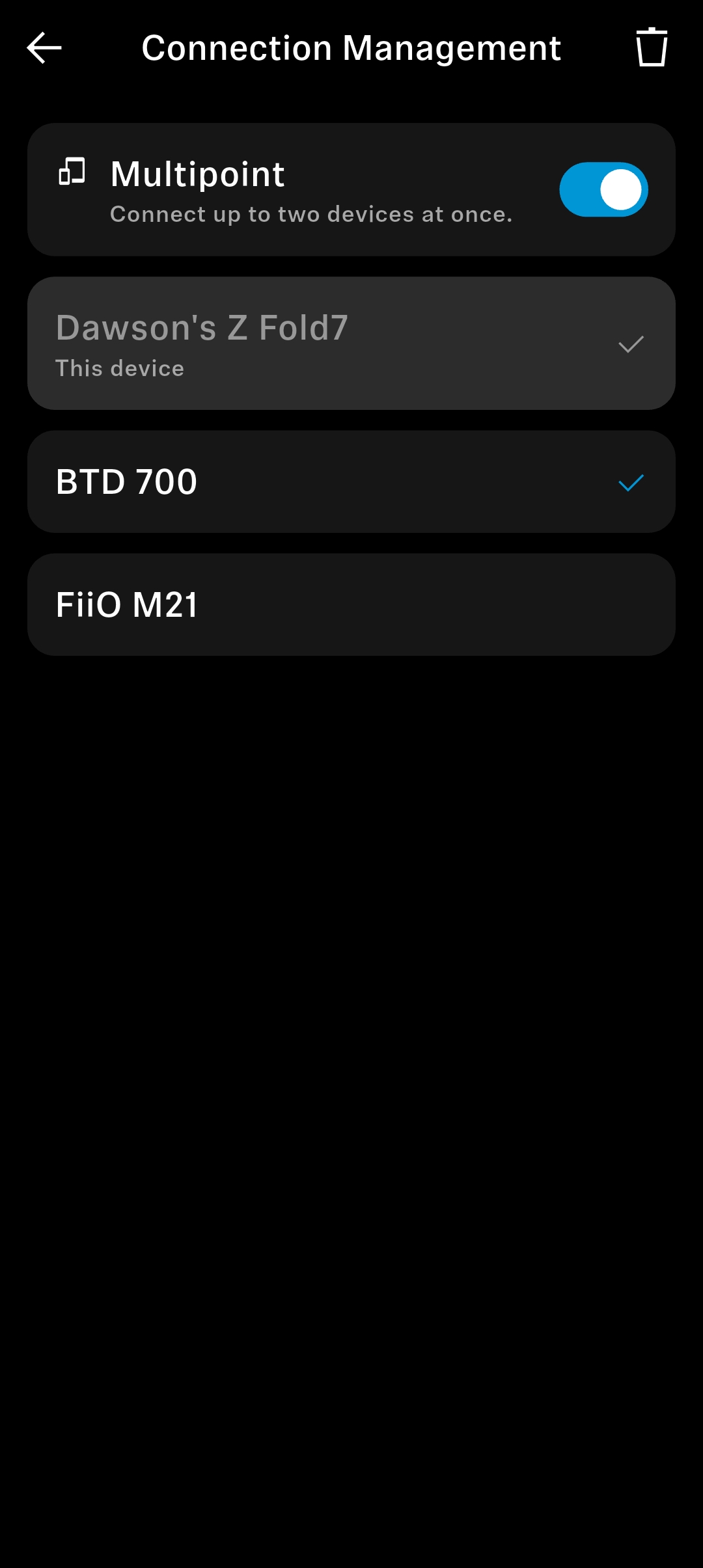This screenshot has height=1568, width=703.
Task: Select the BTD 700 device
Action: 351,481
